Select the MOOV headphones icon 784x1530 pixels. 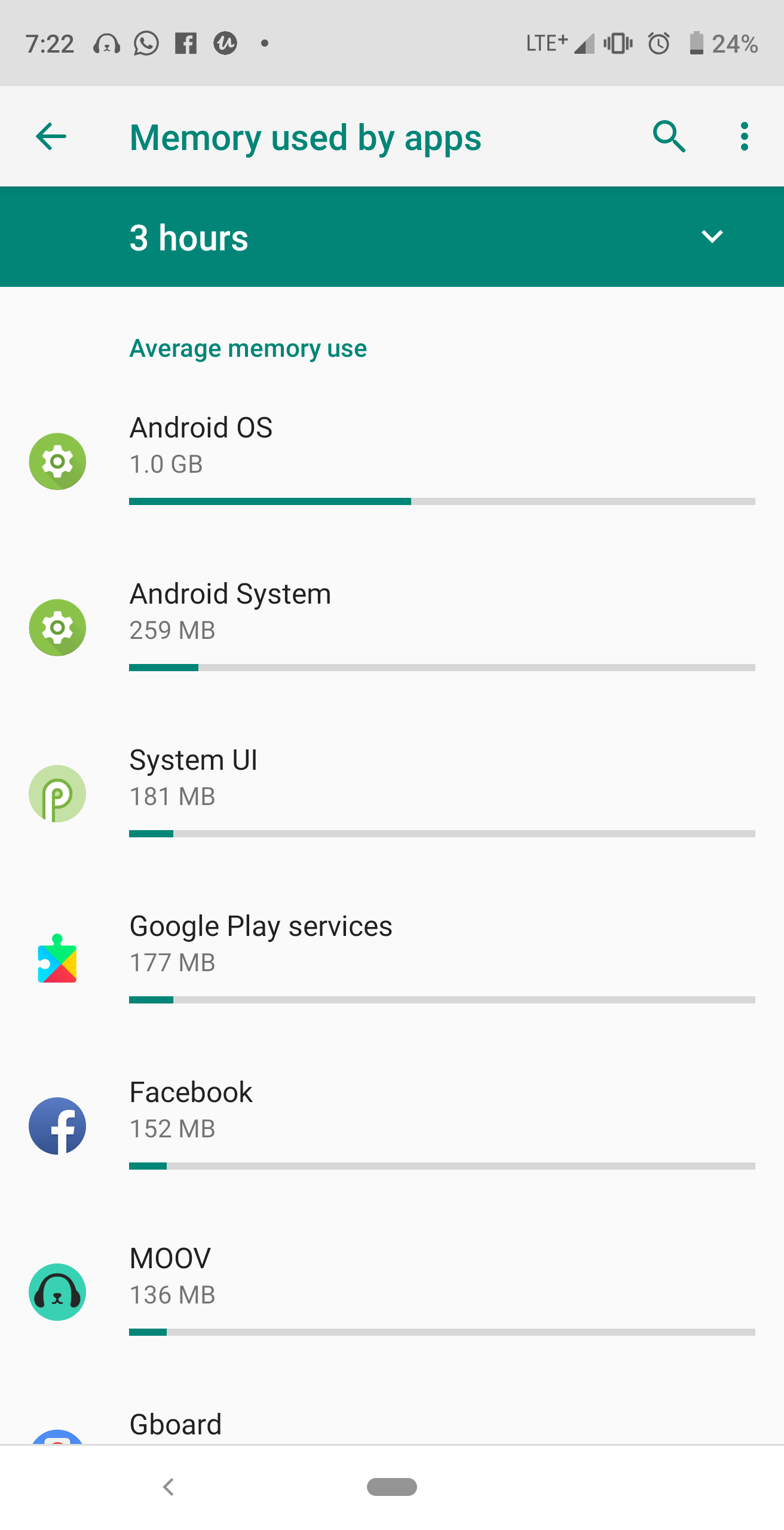(x=57, y=1292)
